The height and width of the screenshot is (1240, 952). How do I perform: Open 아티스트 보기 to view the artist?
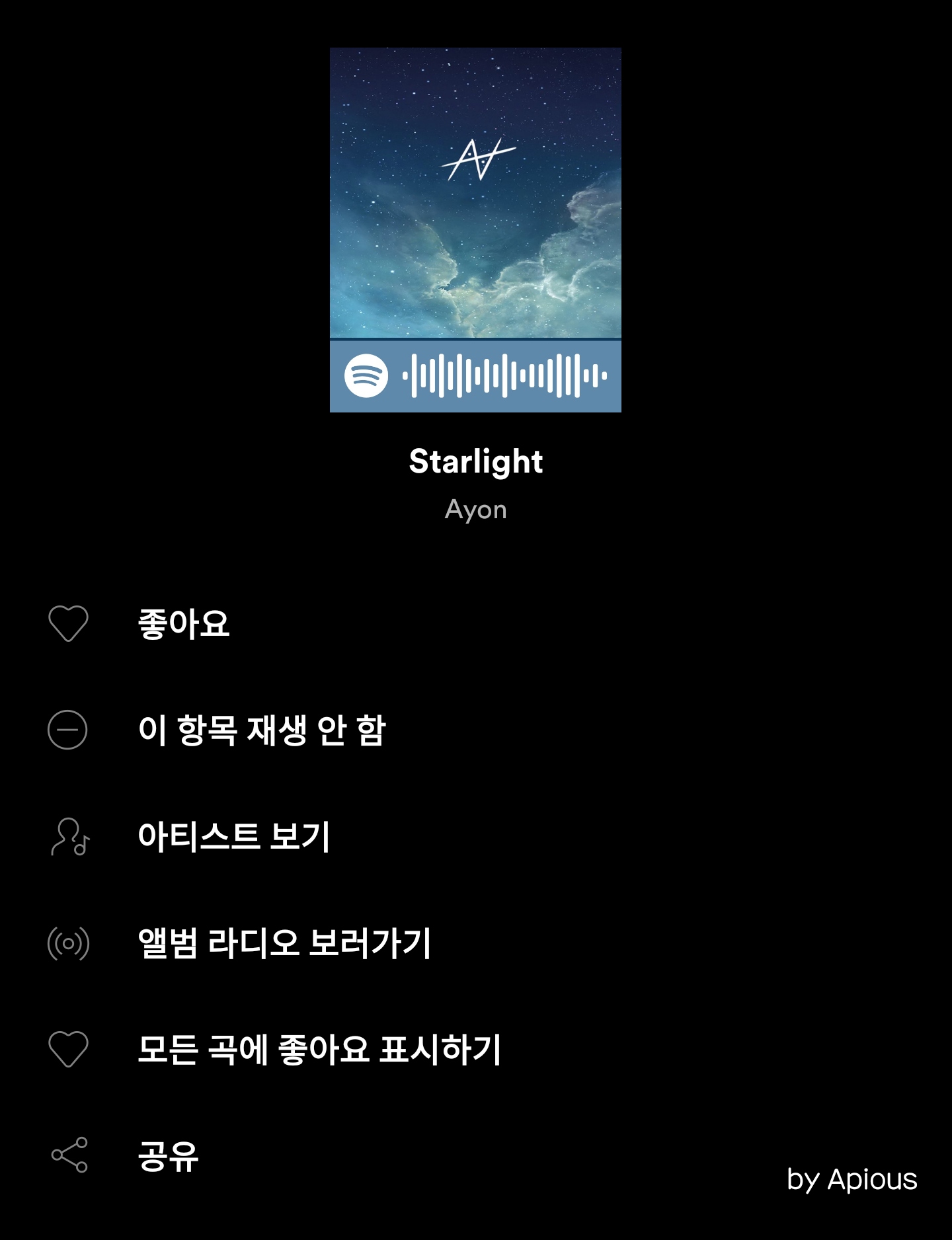point(233,836)
